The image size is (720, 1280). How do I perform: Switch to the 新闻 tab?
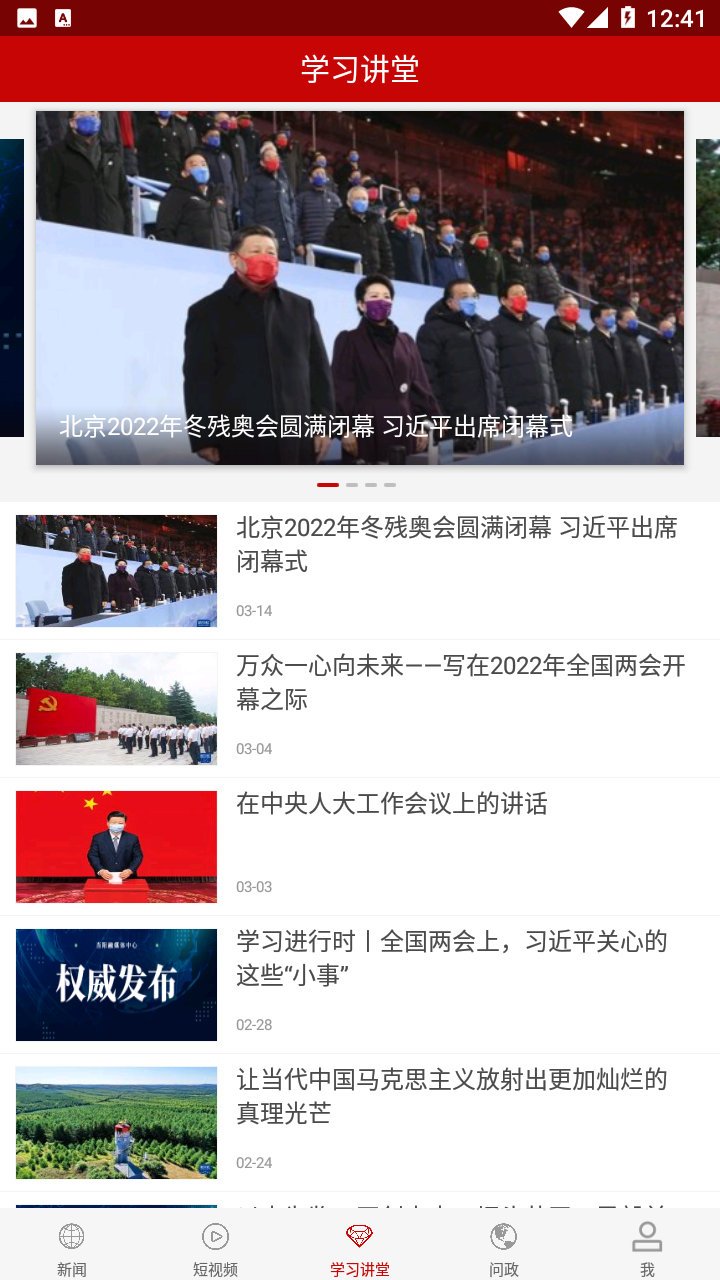70,1246
